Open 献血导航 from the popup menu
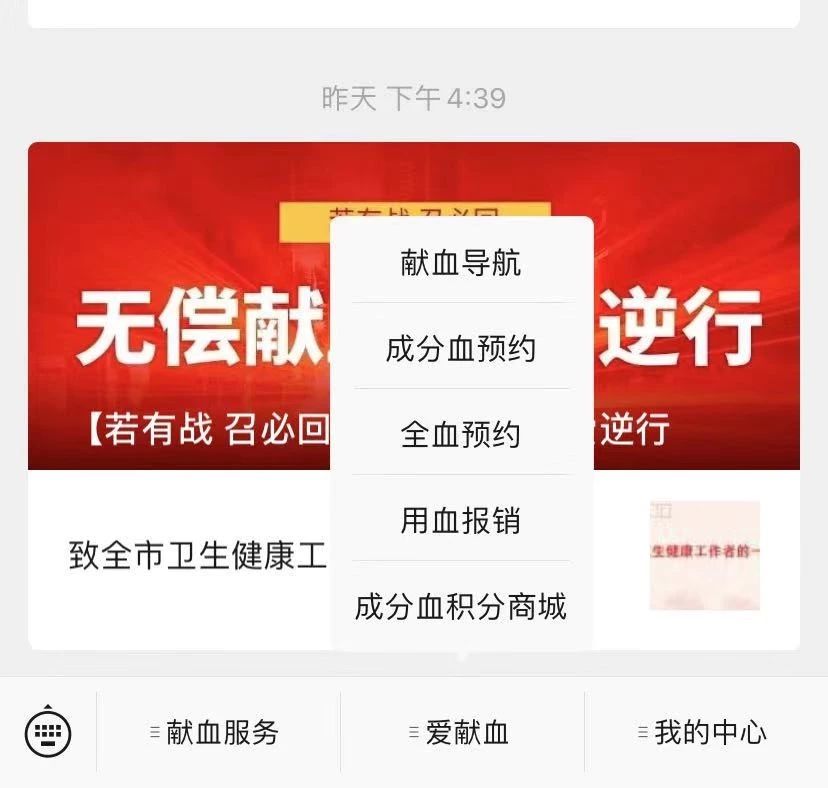Viewport: 828px width, 788px height. click(461, 263)
